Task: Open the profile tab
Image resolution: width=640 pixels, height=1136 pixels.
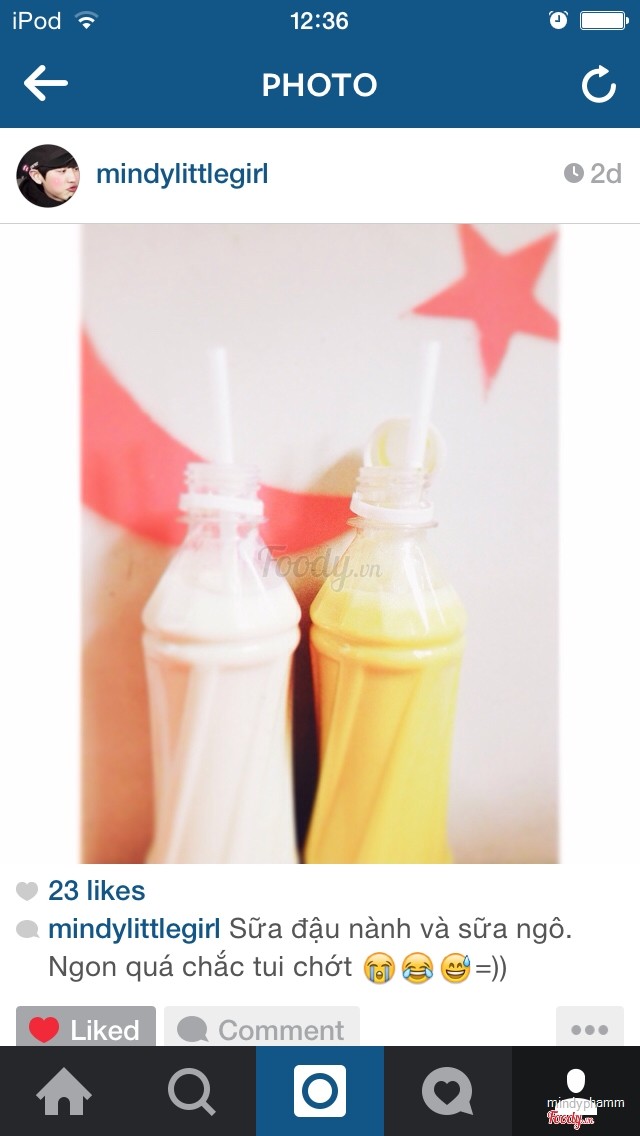Action: pyautogui.click(x=575, y=1091)
